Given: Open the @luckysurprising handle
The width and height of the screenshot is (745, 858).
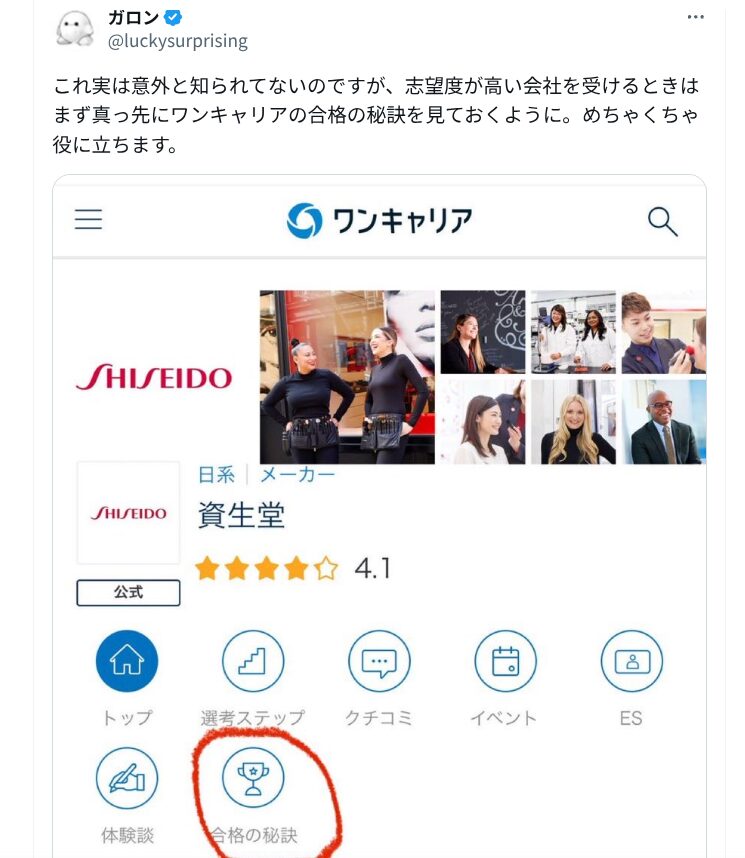Looking at the screenshot, I should coord(177,41).
